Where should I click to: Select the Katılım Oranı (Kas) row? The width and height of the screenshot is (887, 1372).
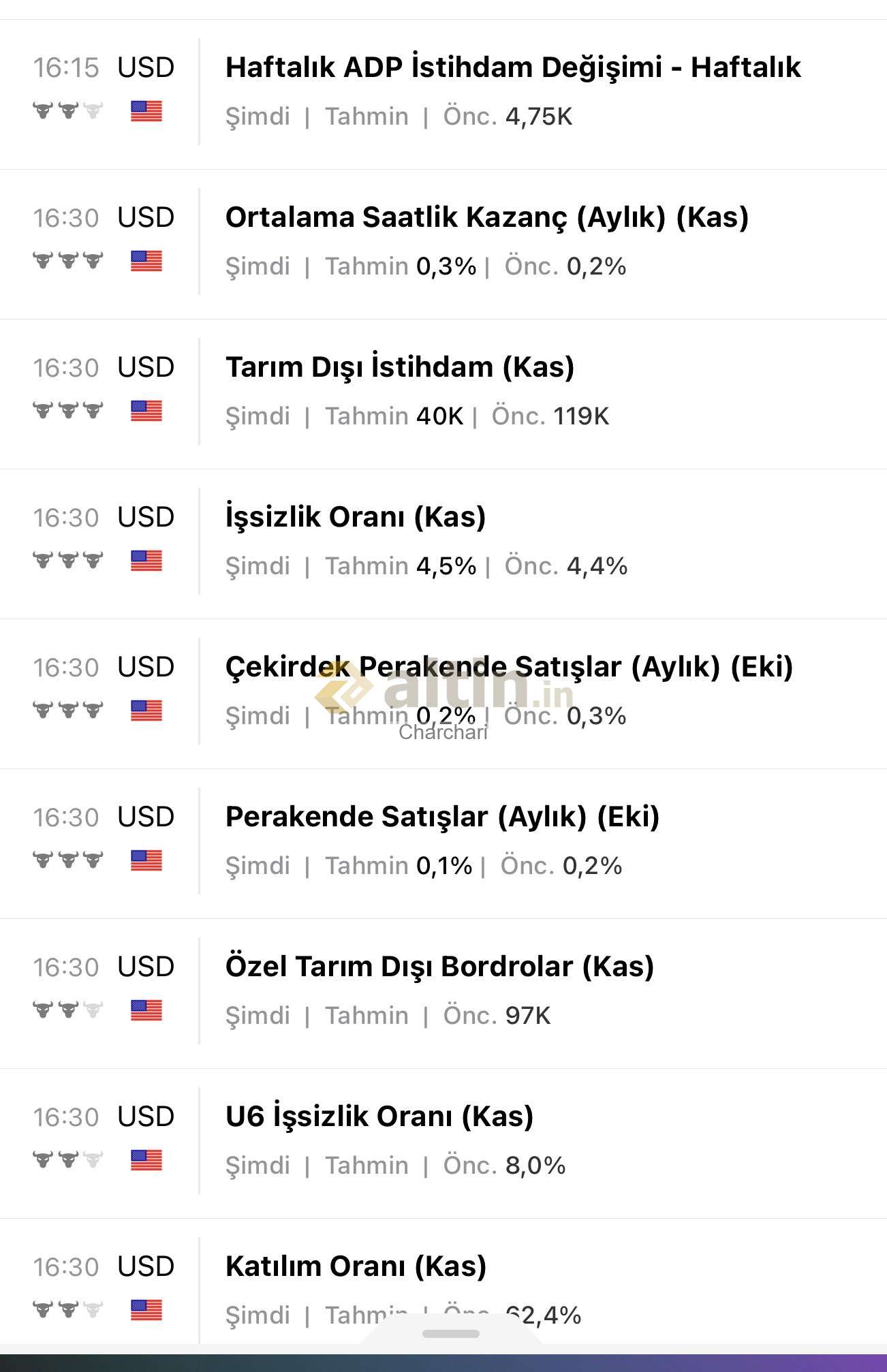[356, 1267]
